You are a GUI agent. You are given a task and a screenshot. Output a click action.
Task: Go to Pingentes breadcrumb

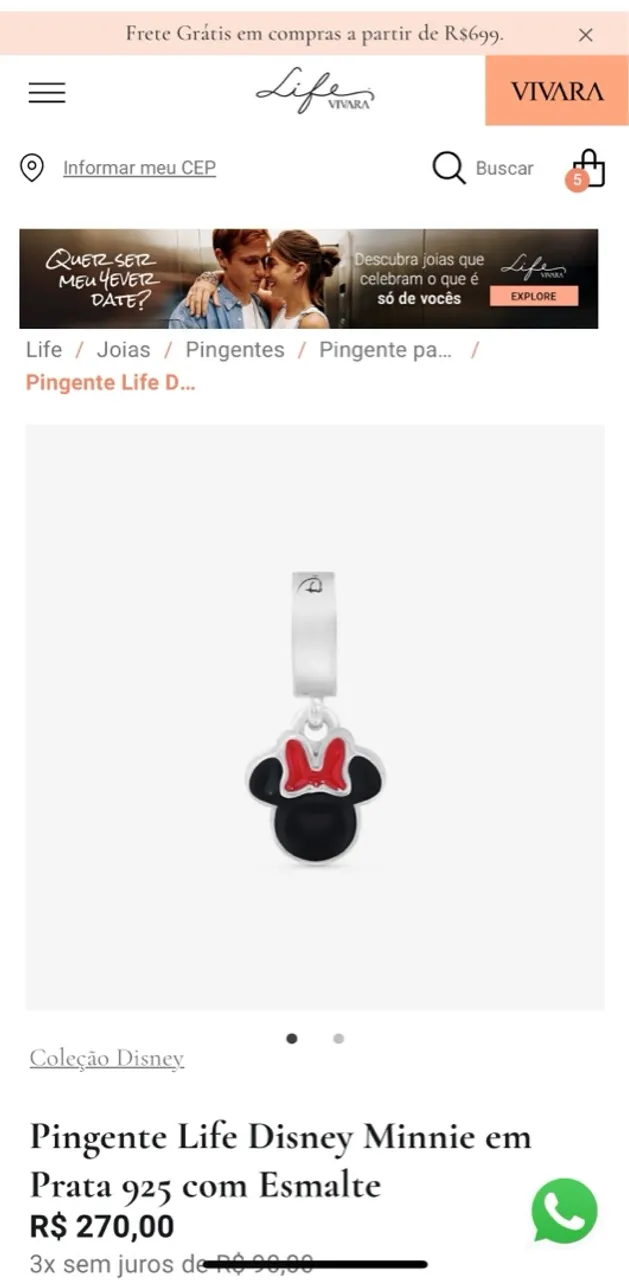click(235, 350)
